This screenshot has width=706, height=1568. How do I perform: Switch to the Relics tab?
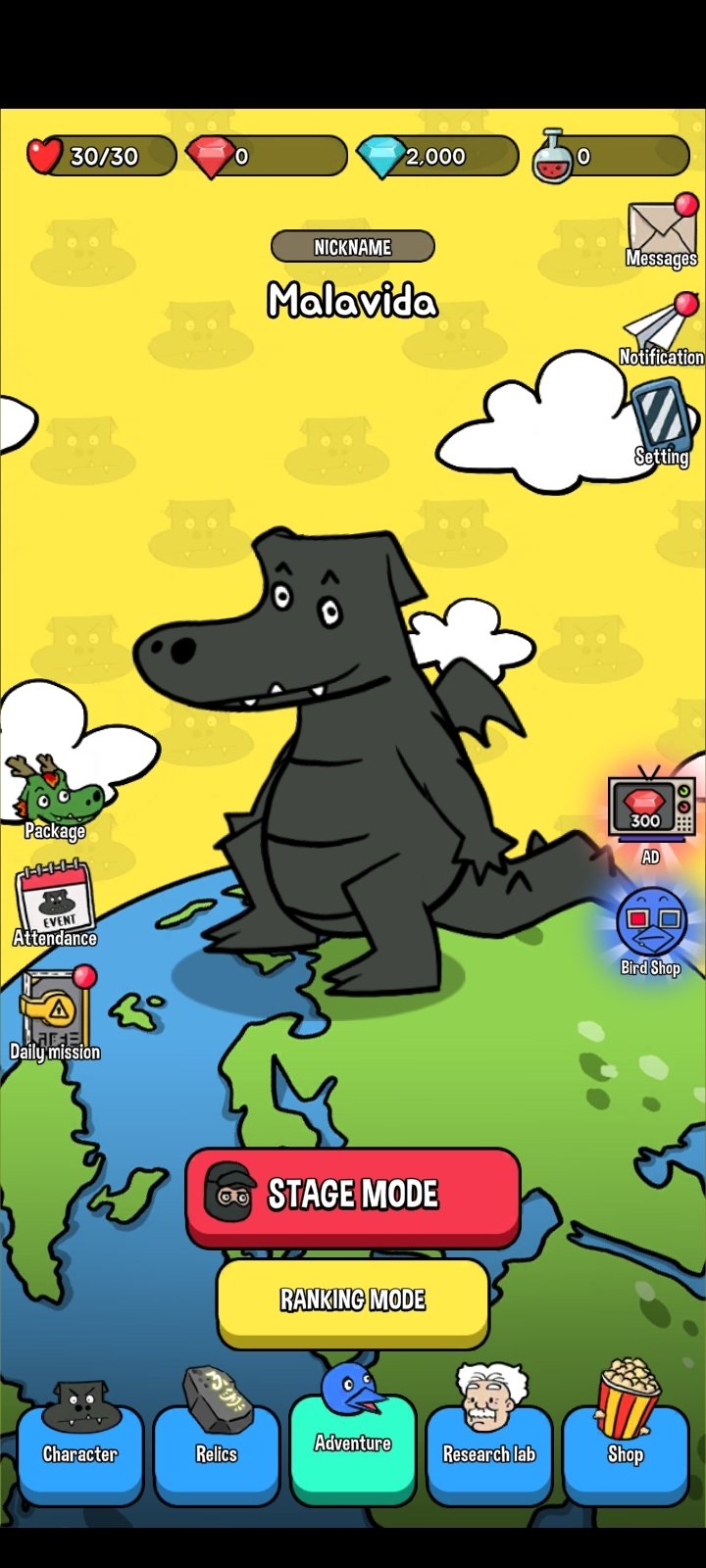(x=217, y=1447)
